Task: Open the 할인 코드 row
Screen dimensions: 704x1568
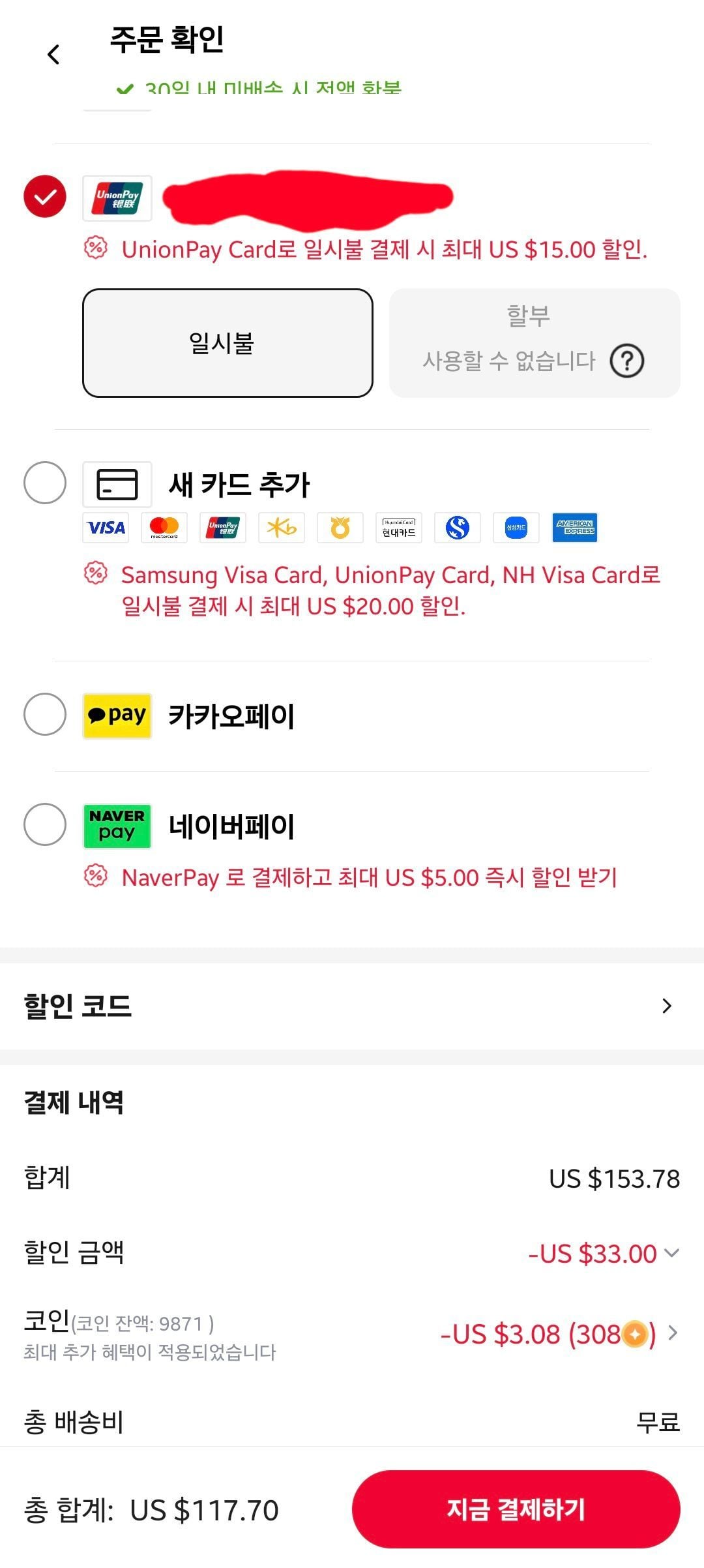Action: click(352, 1006)
